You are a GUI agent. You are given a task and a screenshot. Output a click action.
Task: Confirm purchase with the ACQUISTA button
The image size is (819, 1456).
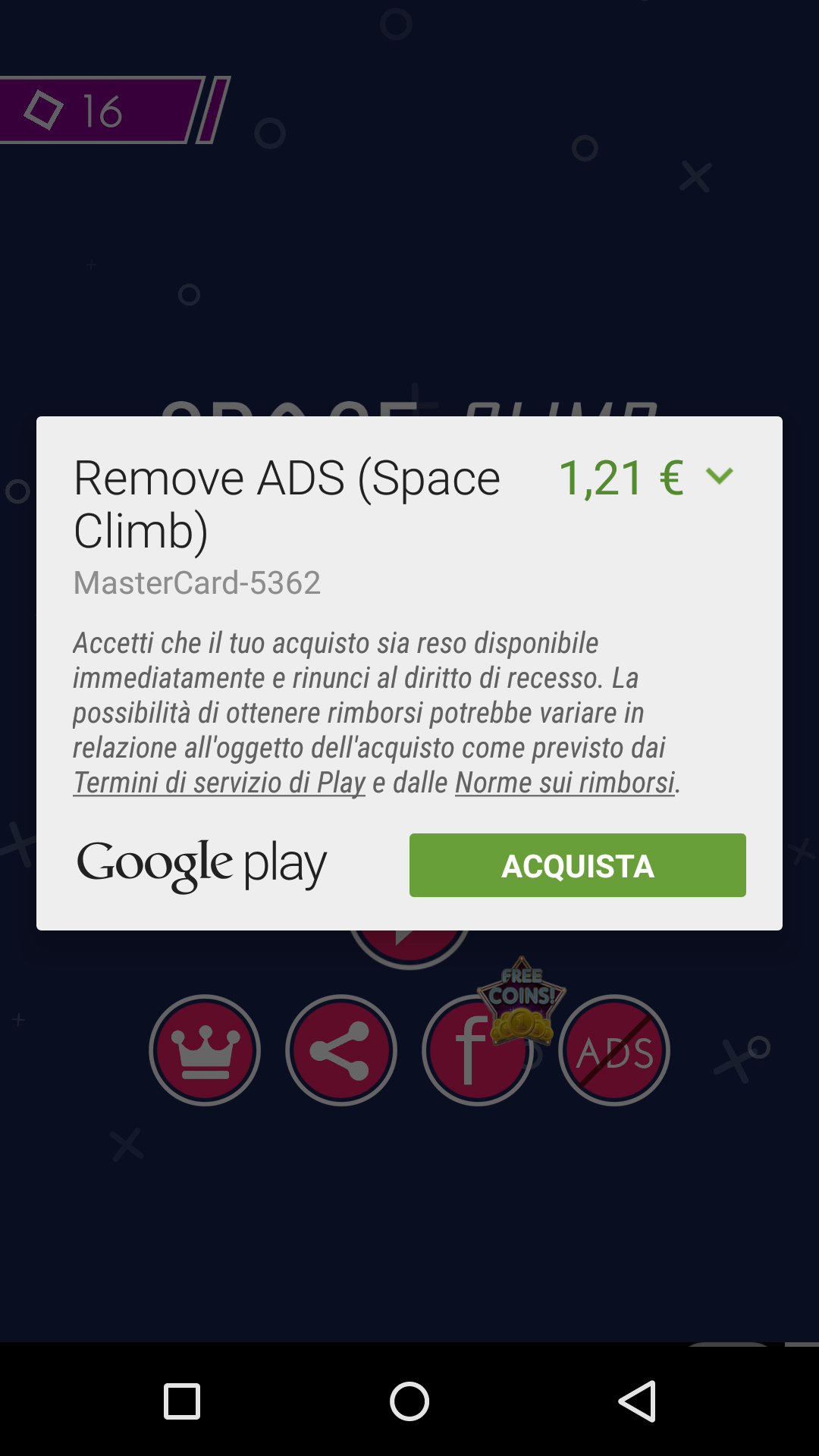pyautogui.click(x=577, y=865)
